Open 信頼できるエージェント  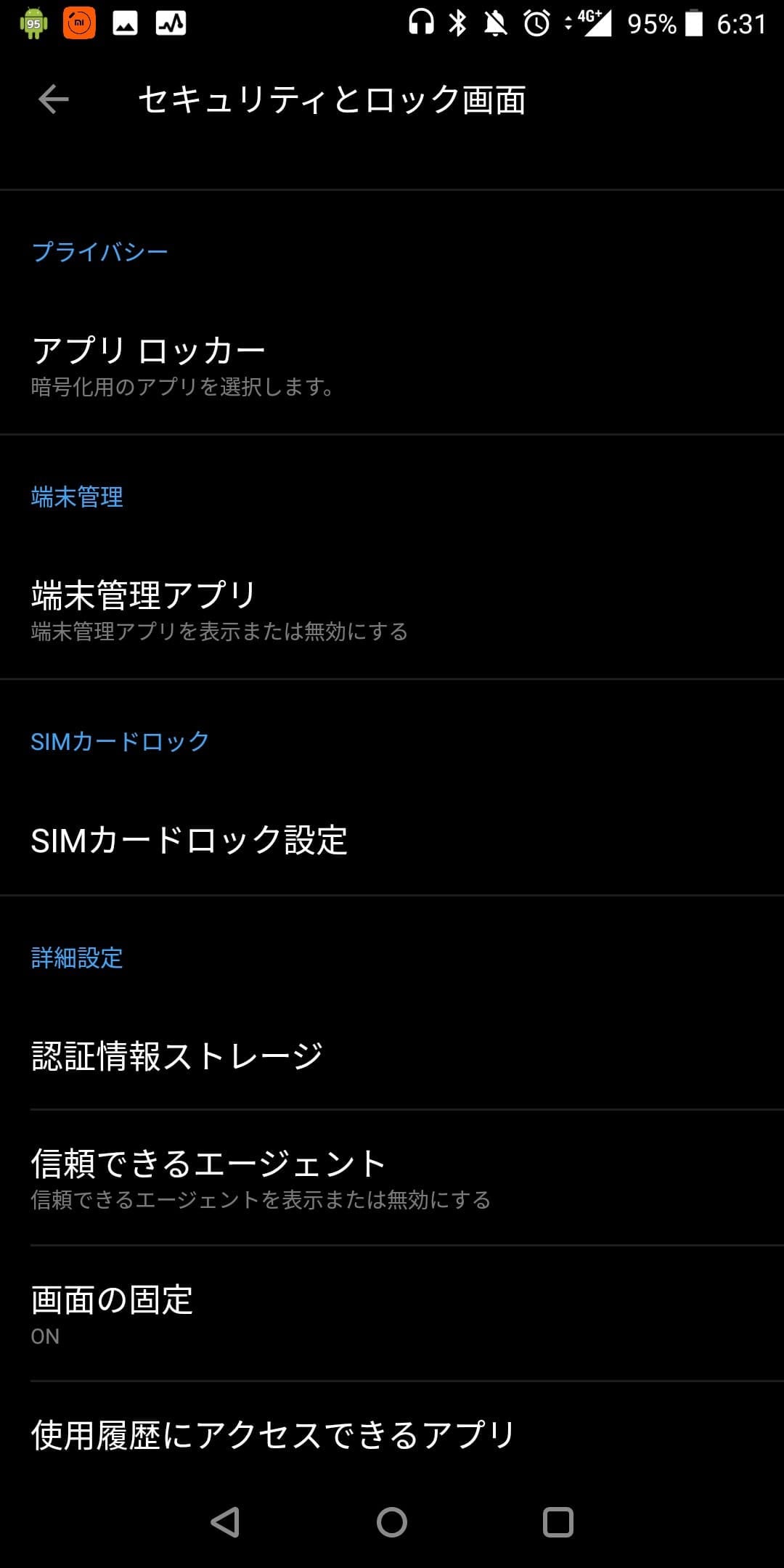pos(392,1177)
